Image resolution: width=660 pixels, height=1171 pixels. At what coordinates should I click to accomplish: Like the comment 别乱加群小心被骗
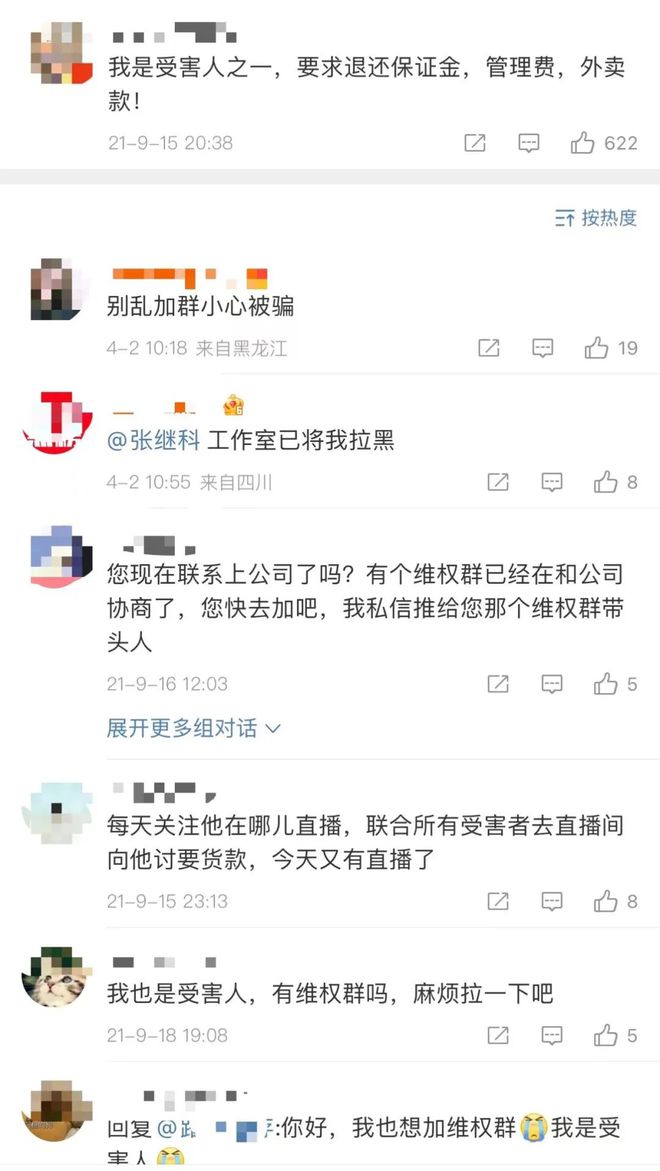point(597,348)
